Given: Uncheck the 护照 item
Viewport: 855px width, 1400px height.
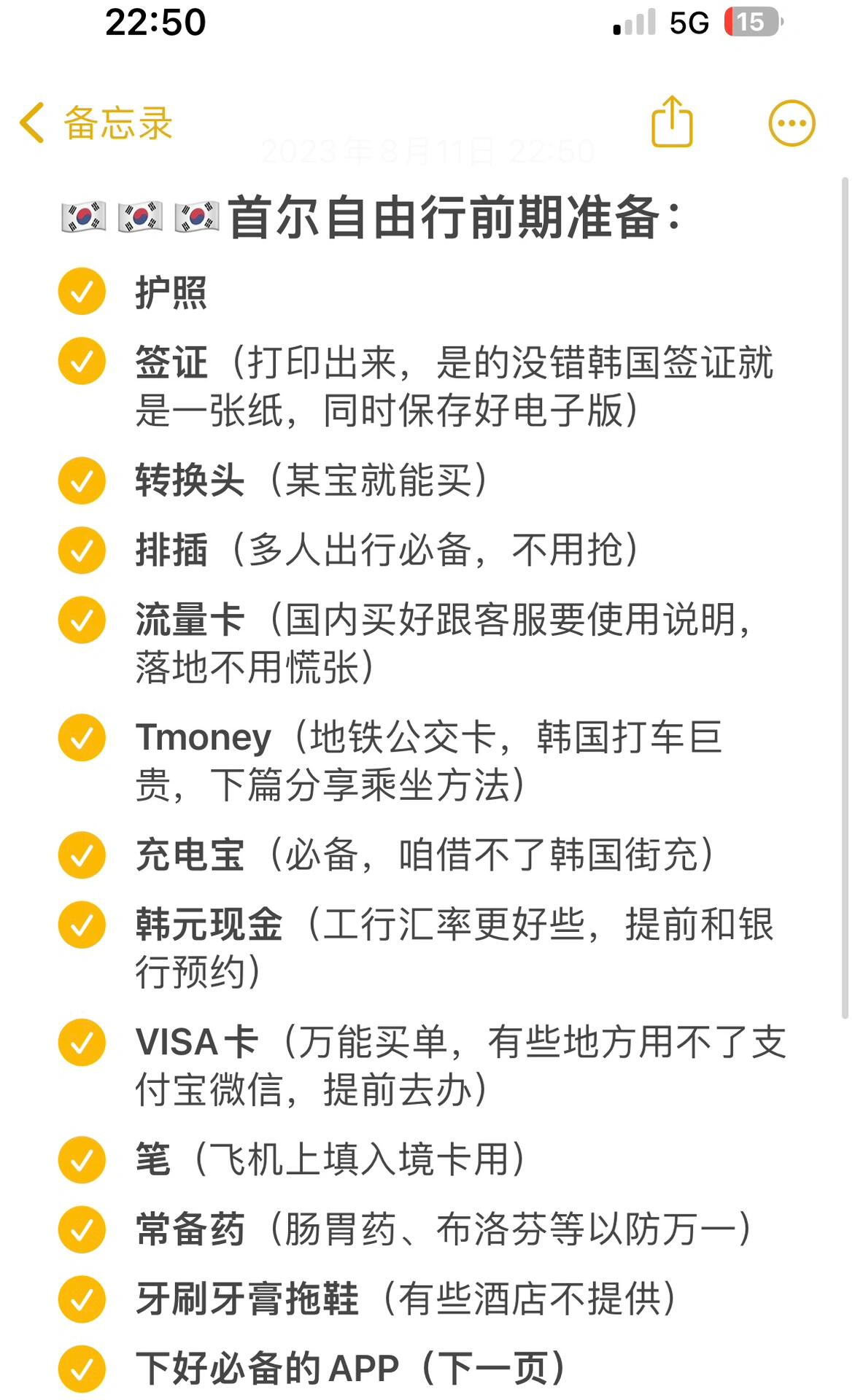Looking at the screenshot, I should click(x=82, y=291).
